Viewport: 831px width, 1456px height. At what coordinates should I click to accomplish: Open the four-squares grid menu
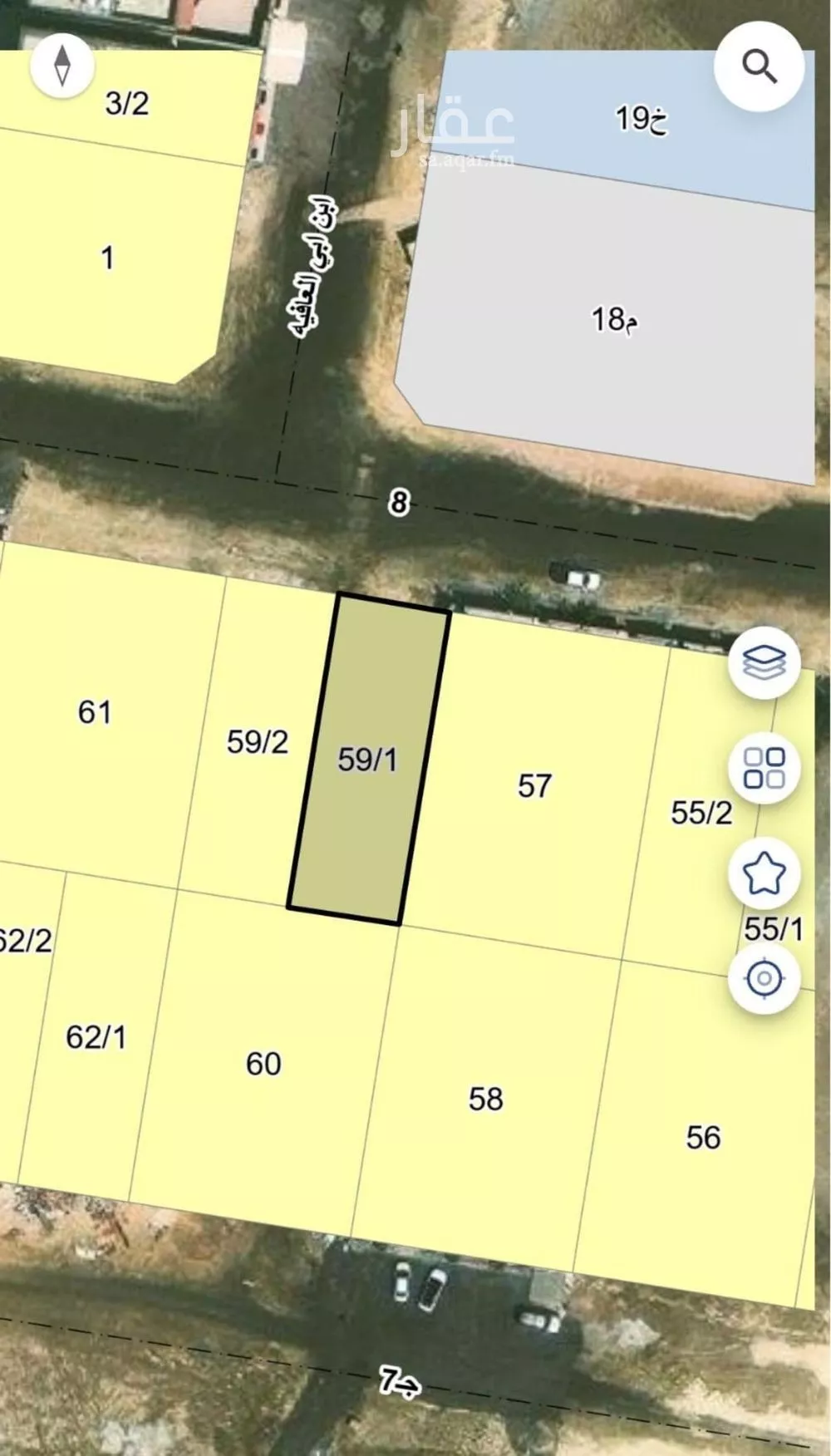tap(764, 767)
